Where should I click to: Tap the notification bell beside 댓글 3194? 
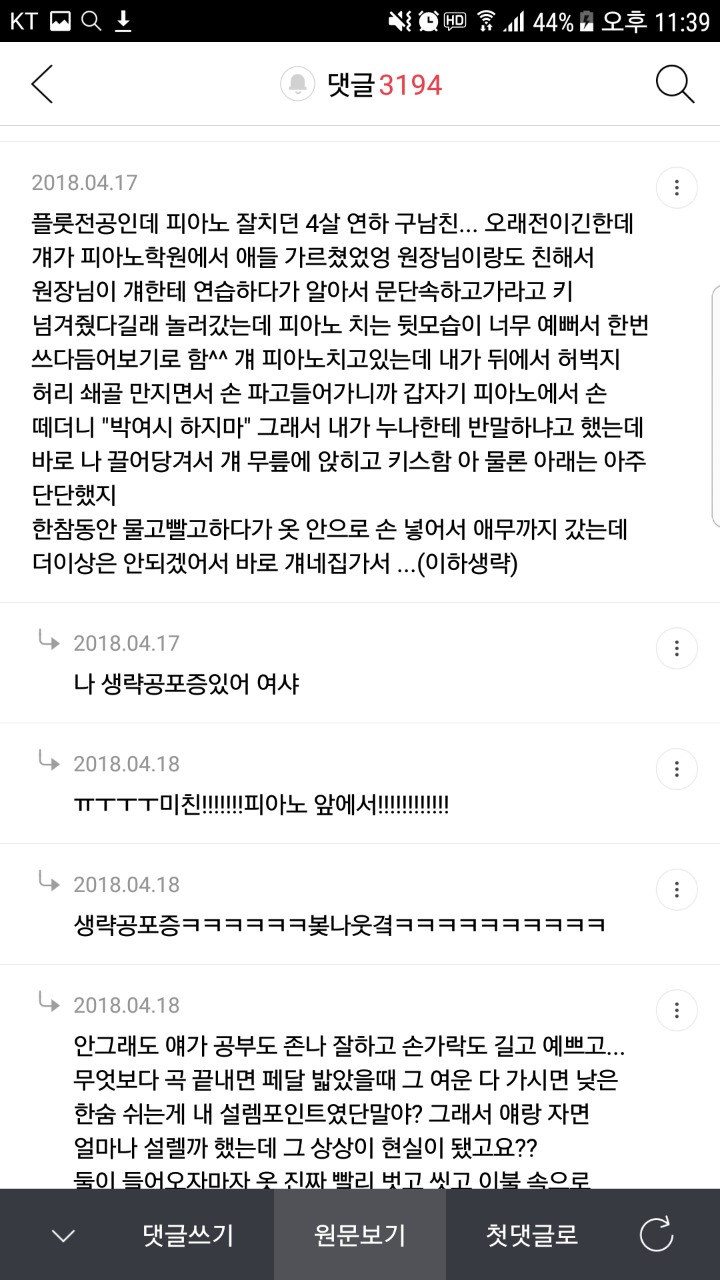297,85
